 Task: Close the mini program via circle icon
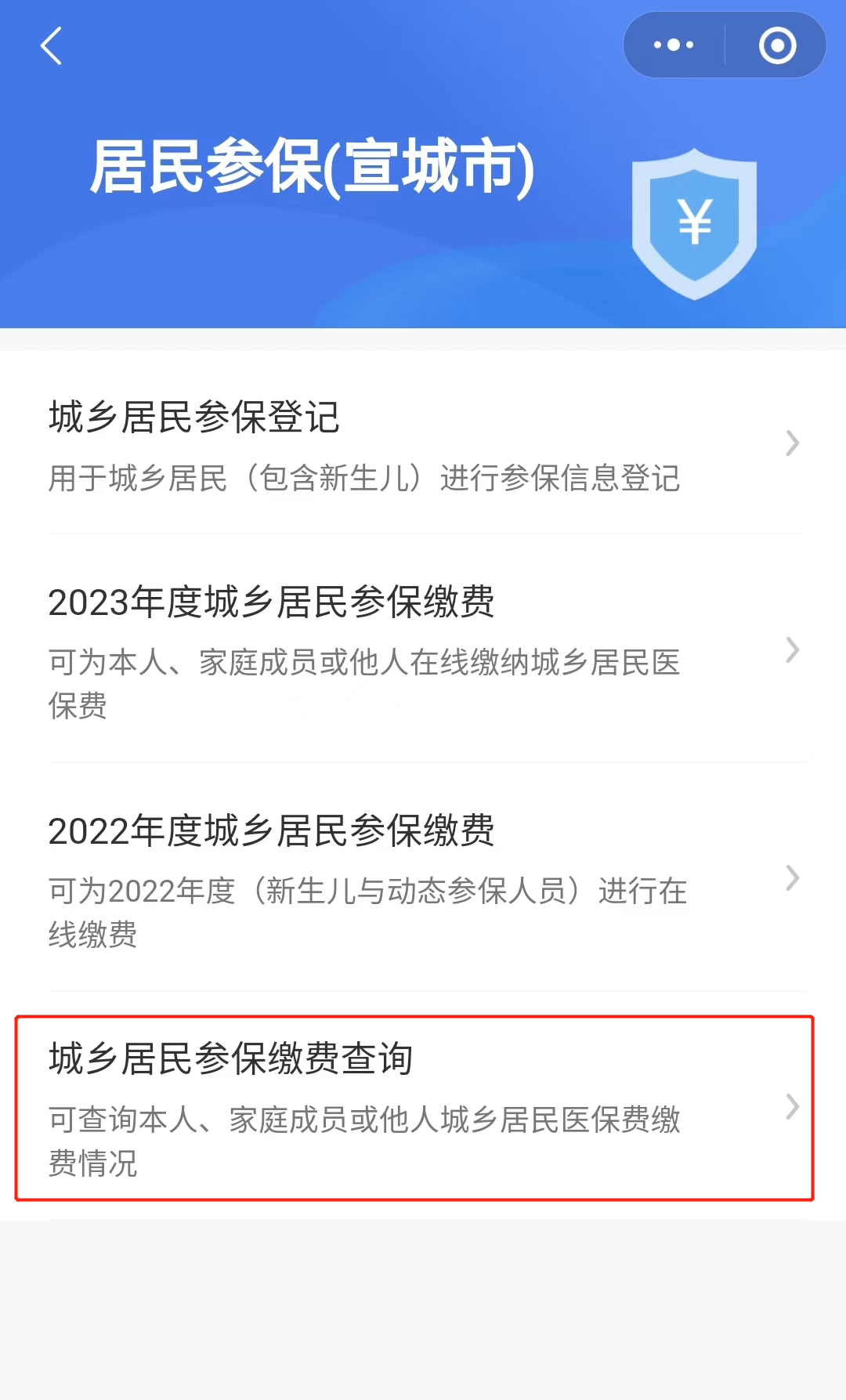click(777, 45)
